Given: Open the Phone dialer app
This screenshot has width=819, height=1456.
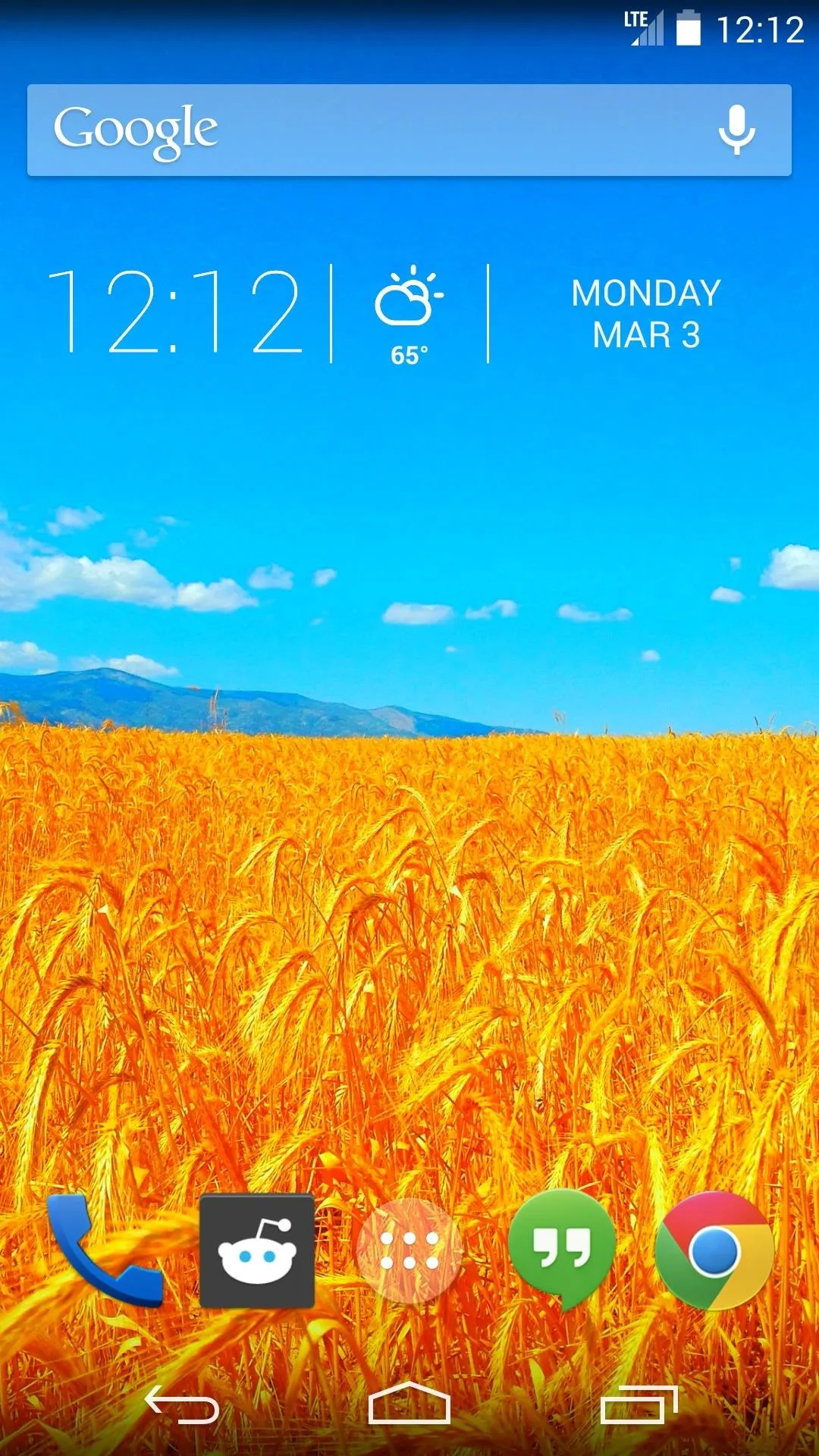Looking at the screenshot, I should [x=104, y=1250].
